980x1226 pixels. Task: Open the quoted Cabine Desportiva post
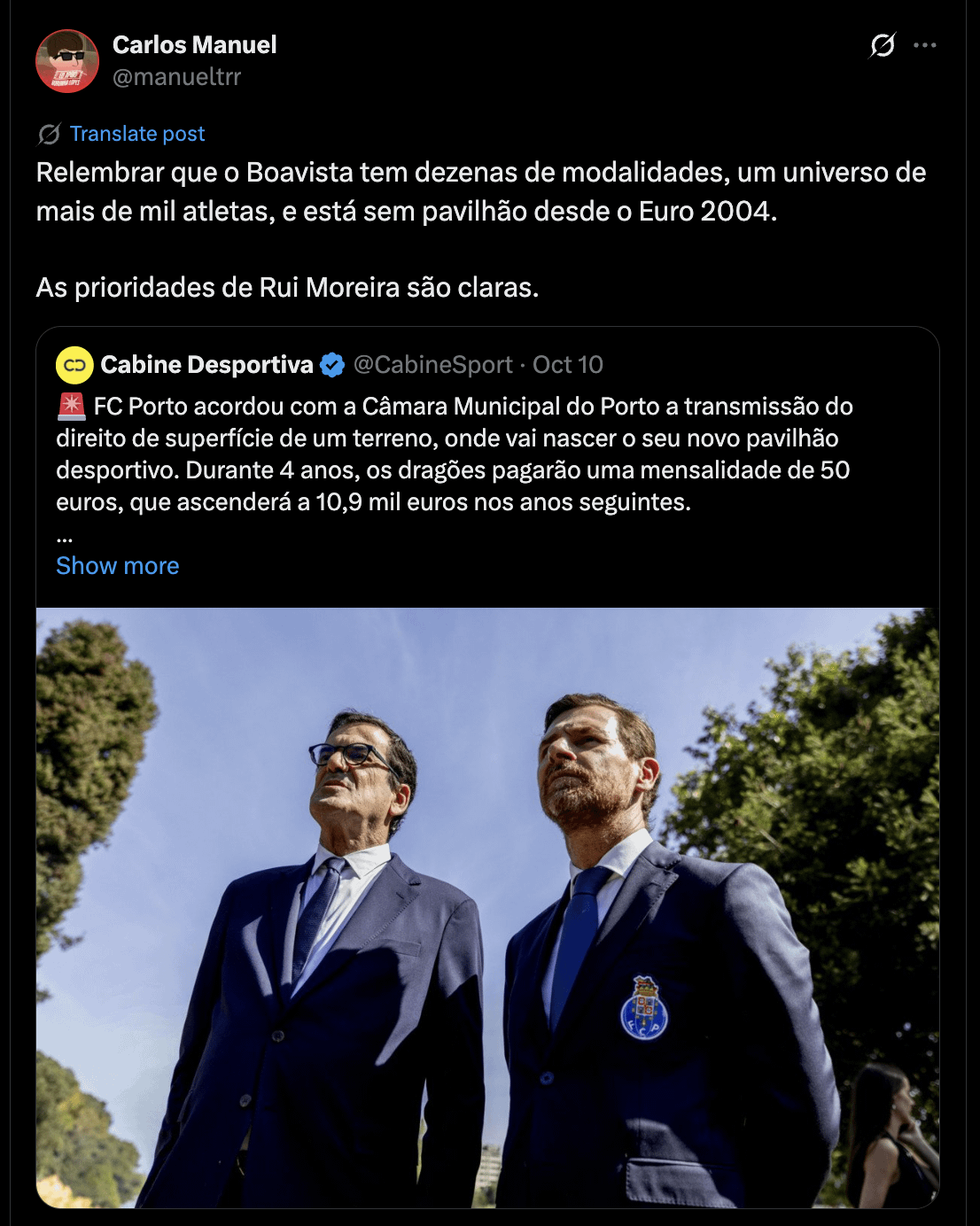[x=453, y=454]
